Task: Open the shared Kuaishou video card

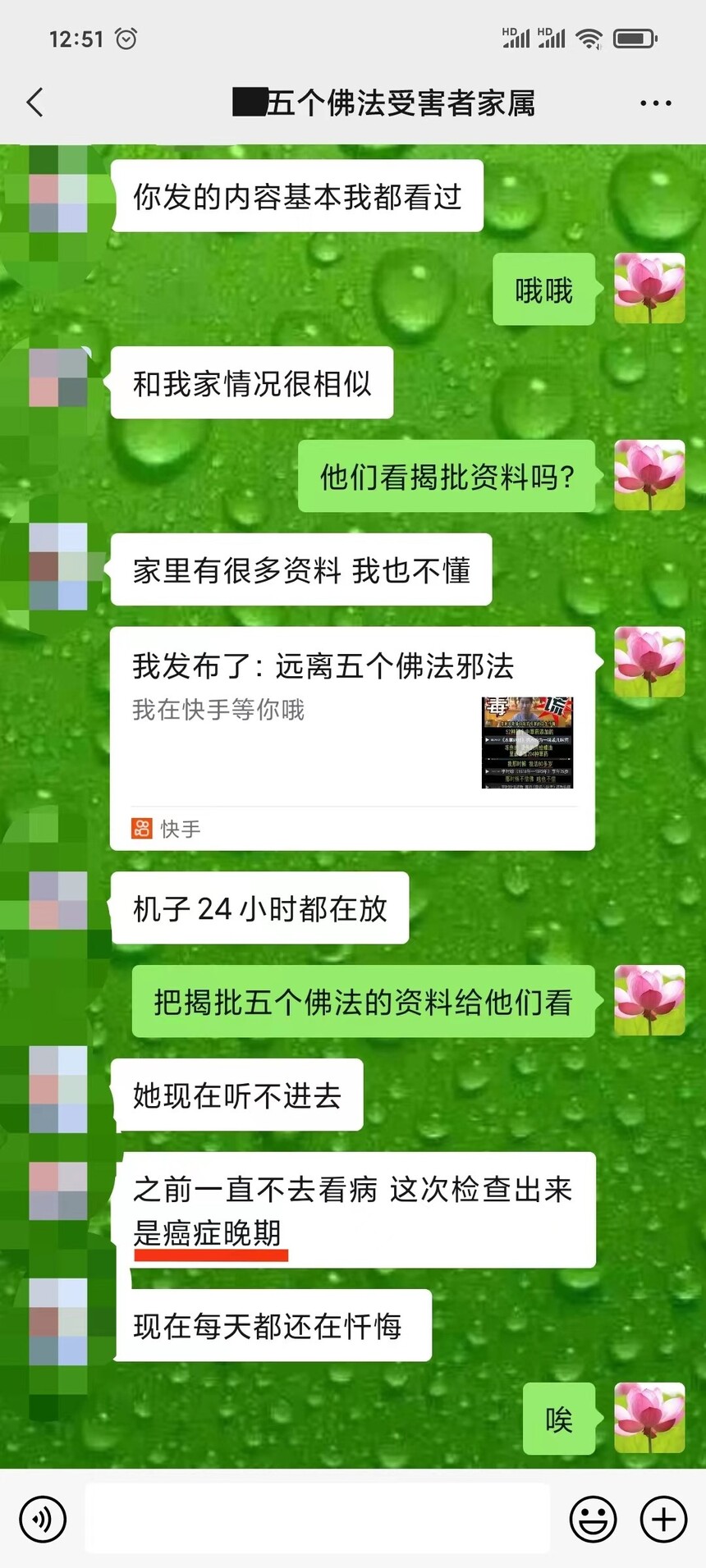Action: [x=352, y=738]
